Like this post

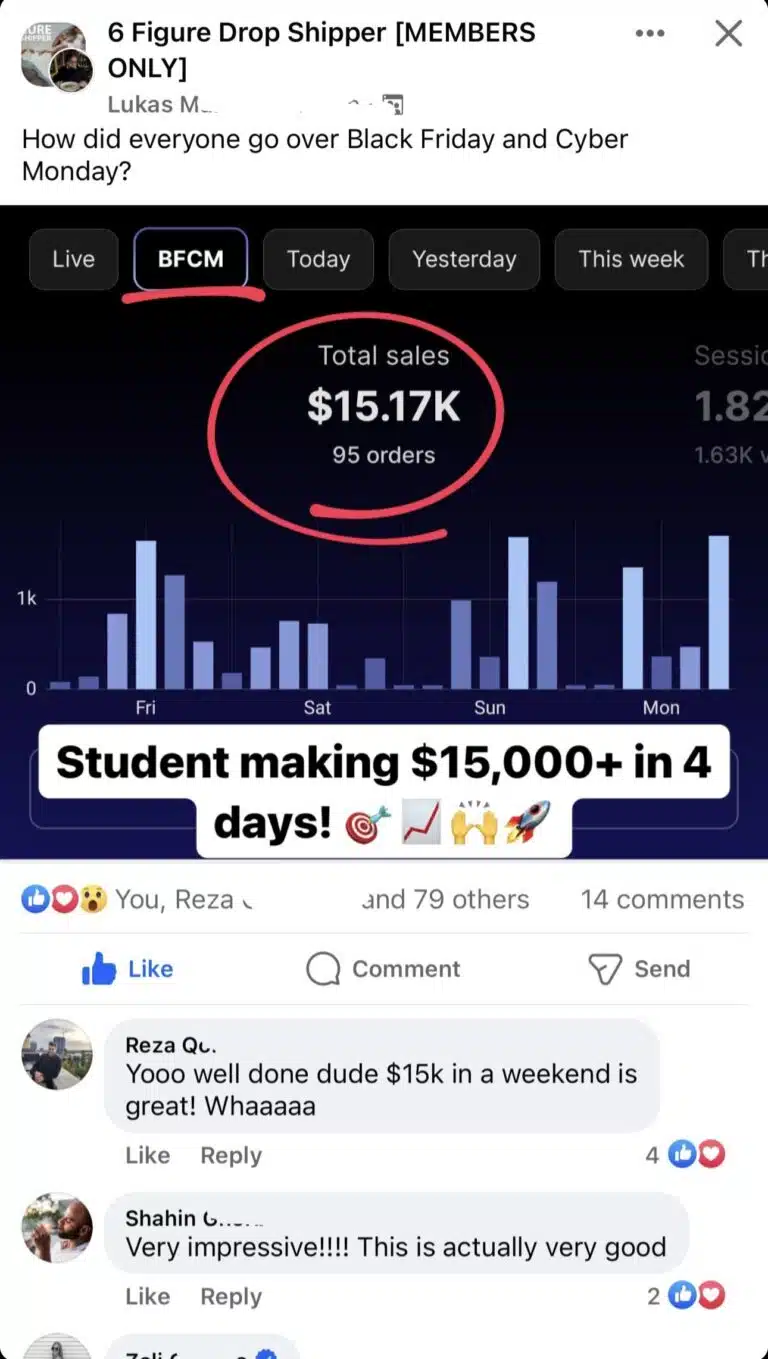pyautogui.click(x=127, y=969)
